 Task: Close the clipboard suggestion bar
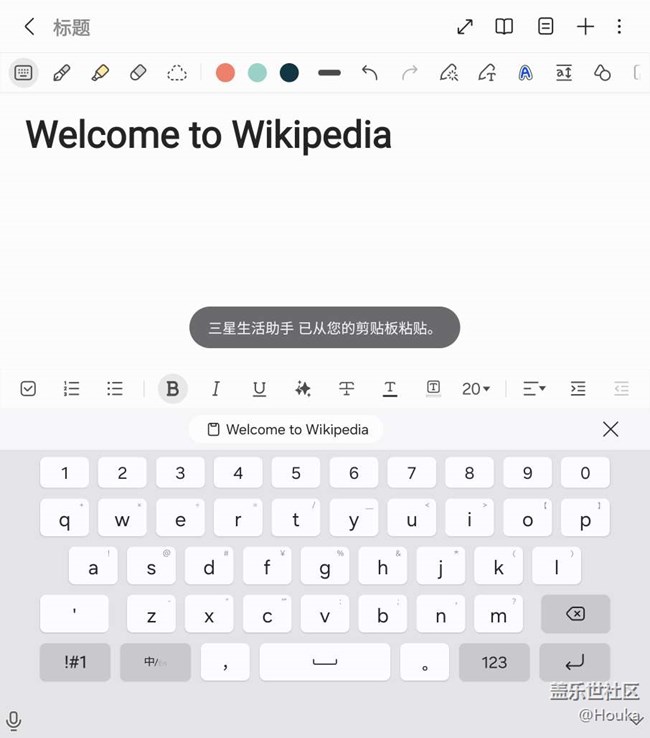coord(611,430)
